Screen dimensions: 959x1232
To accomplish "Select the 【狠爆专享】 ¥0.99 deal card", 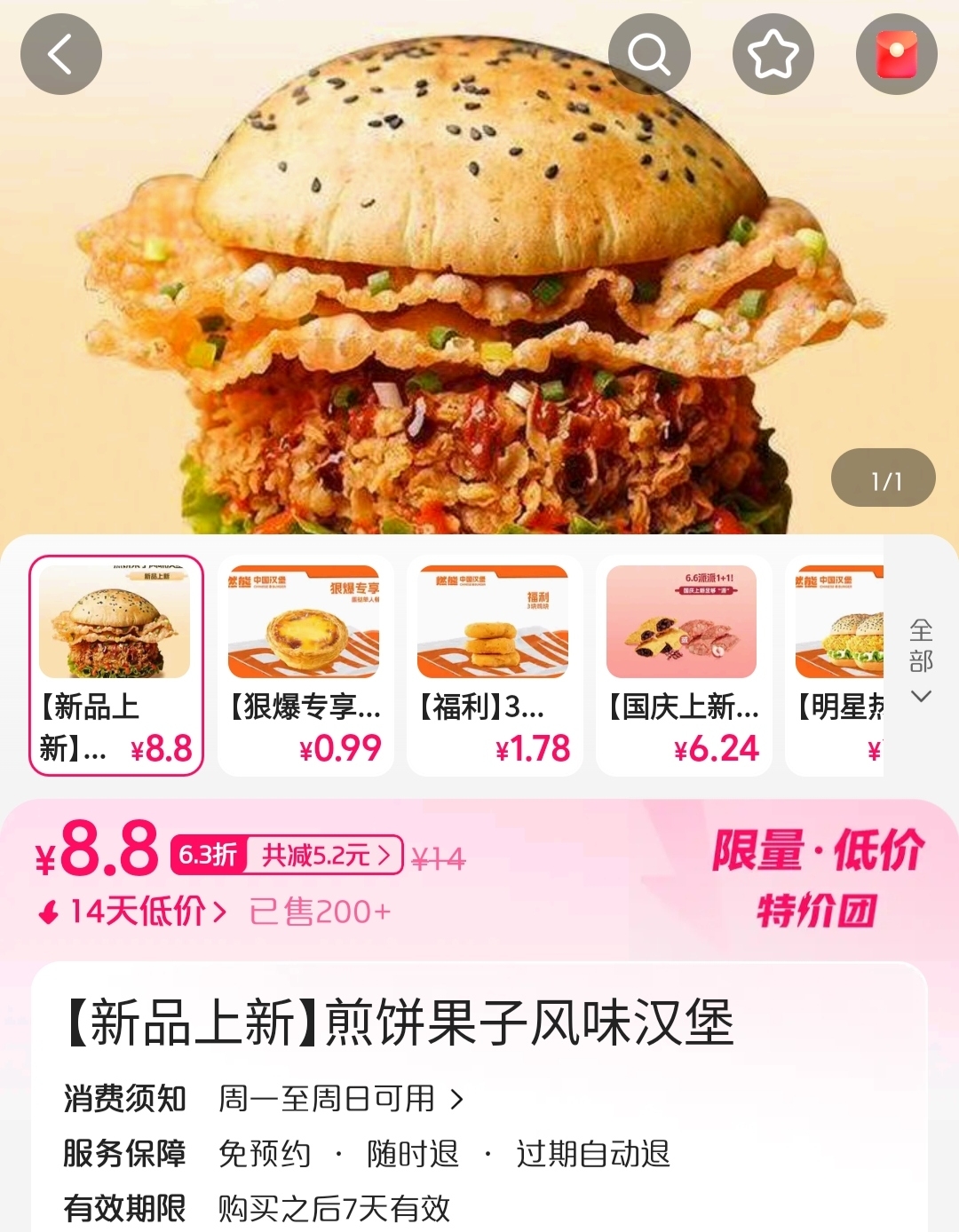I will pyautogui.click(x=305, y=666).
